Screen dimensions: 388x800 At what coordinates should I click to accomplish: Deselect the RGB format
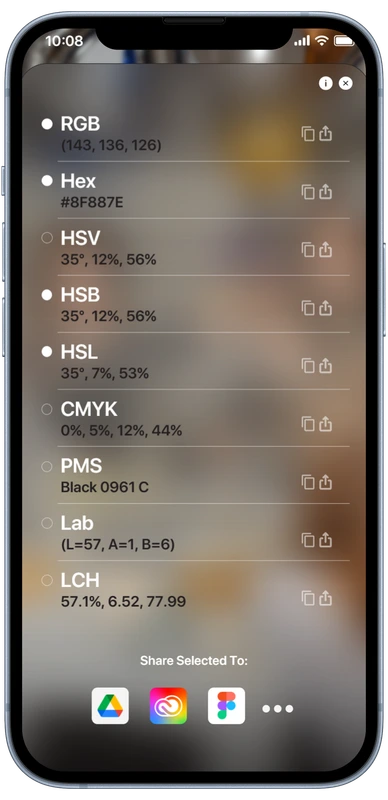[47, 123]
